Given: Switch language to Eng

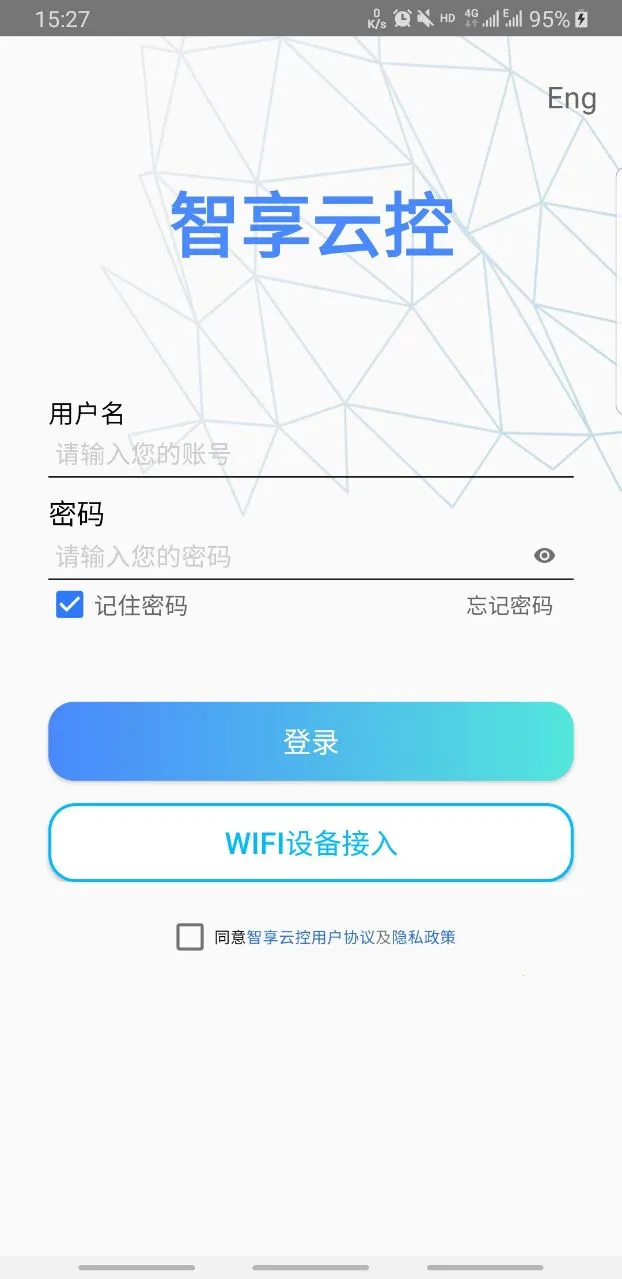Looking at the screenshot, I should (571, 98).
